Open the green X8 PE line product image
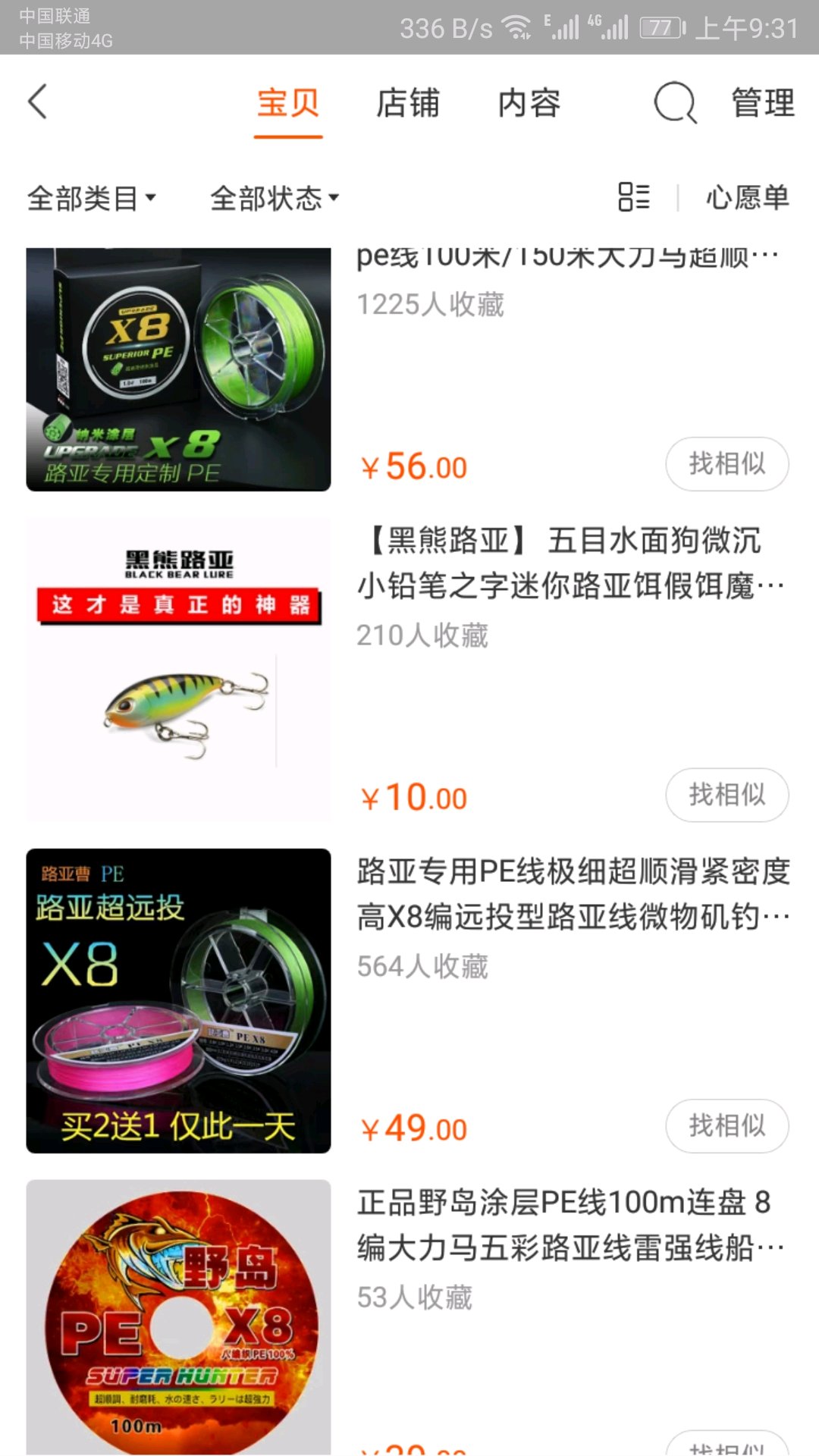The image size is (819, 1456). pos(178,369)
